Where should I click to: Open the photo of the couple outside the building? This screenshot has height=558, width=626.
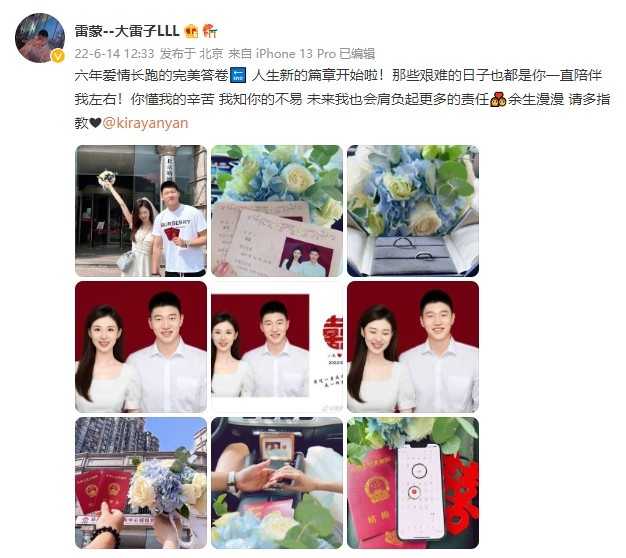pyautogui.click(x=141, y=211)
